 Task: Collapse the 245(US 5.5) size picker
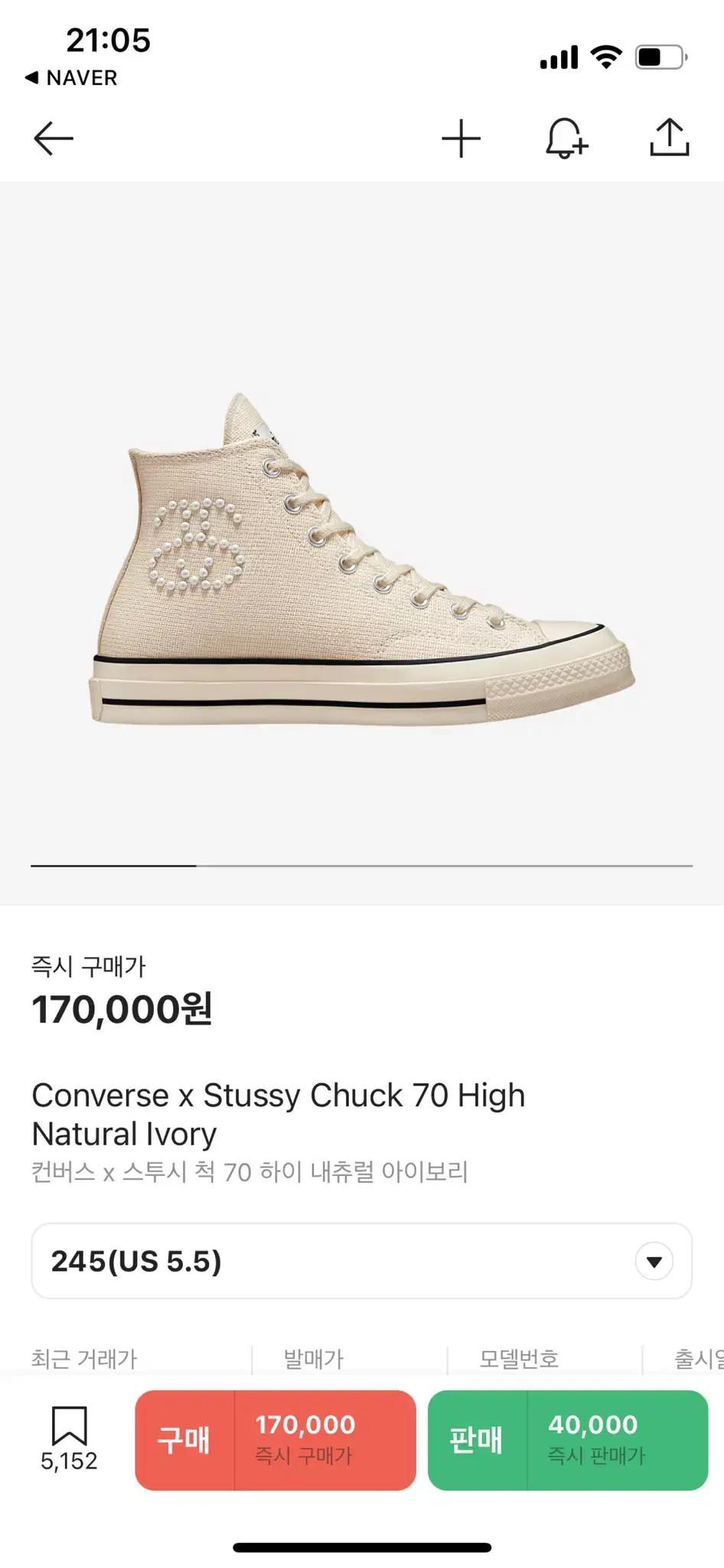[x=654, y=1261]
